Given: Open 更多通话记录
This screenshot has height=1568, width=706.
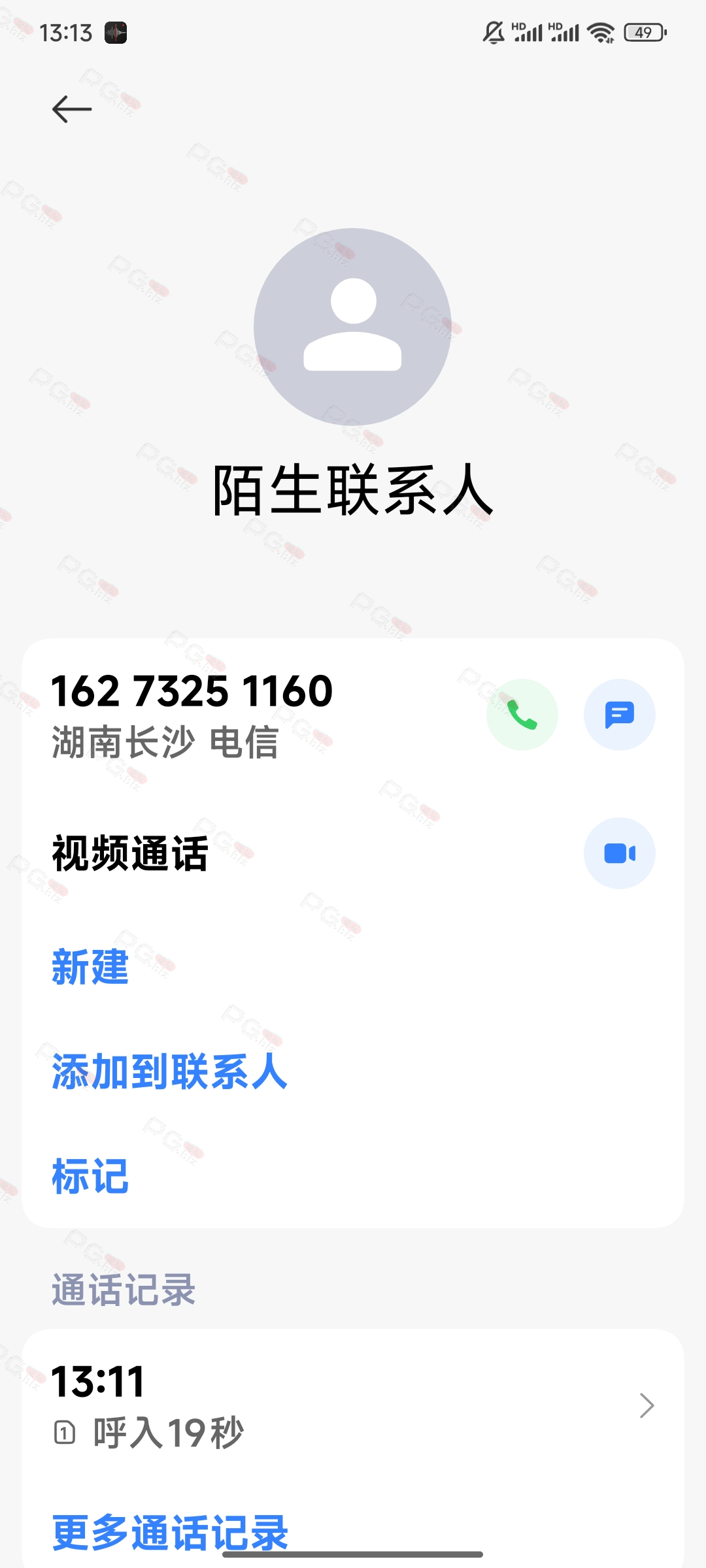Looking at the screenshot, I should (170, 1533).
